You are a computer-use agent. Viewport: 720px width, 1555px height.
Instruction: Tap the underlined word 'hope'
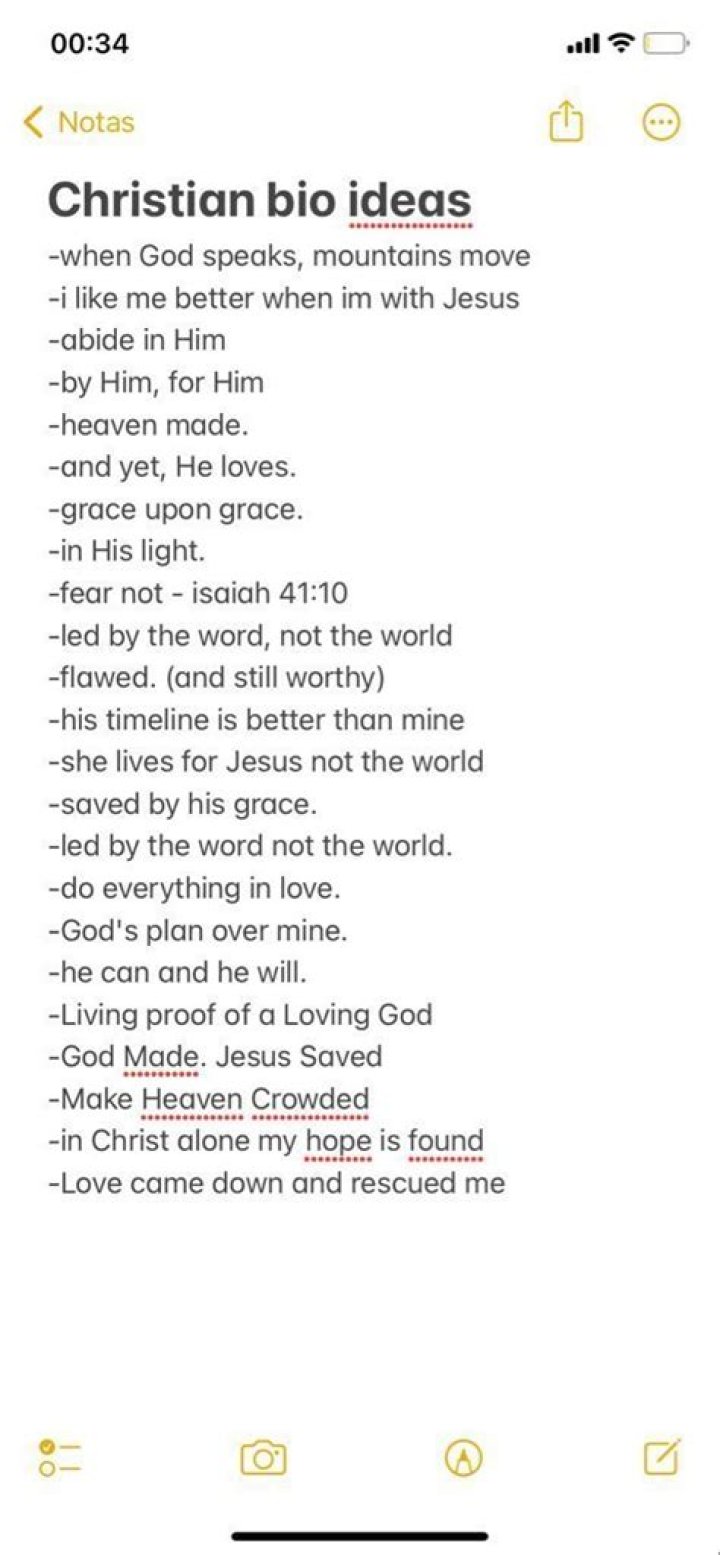point(337,1140)
